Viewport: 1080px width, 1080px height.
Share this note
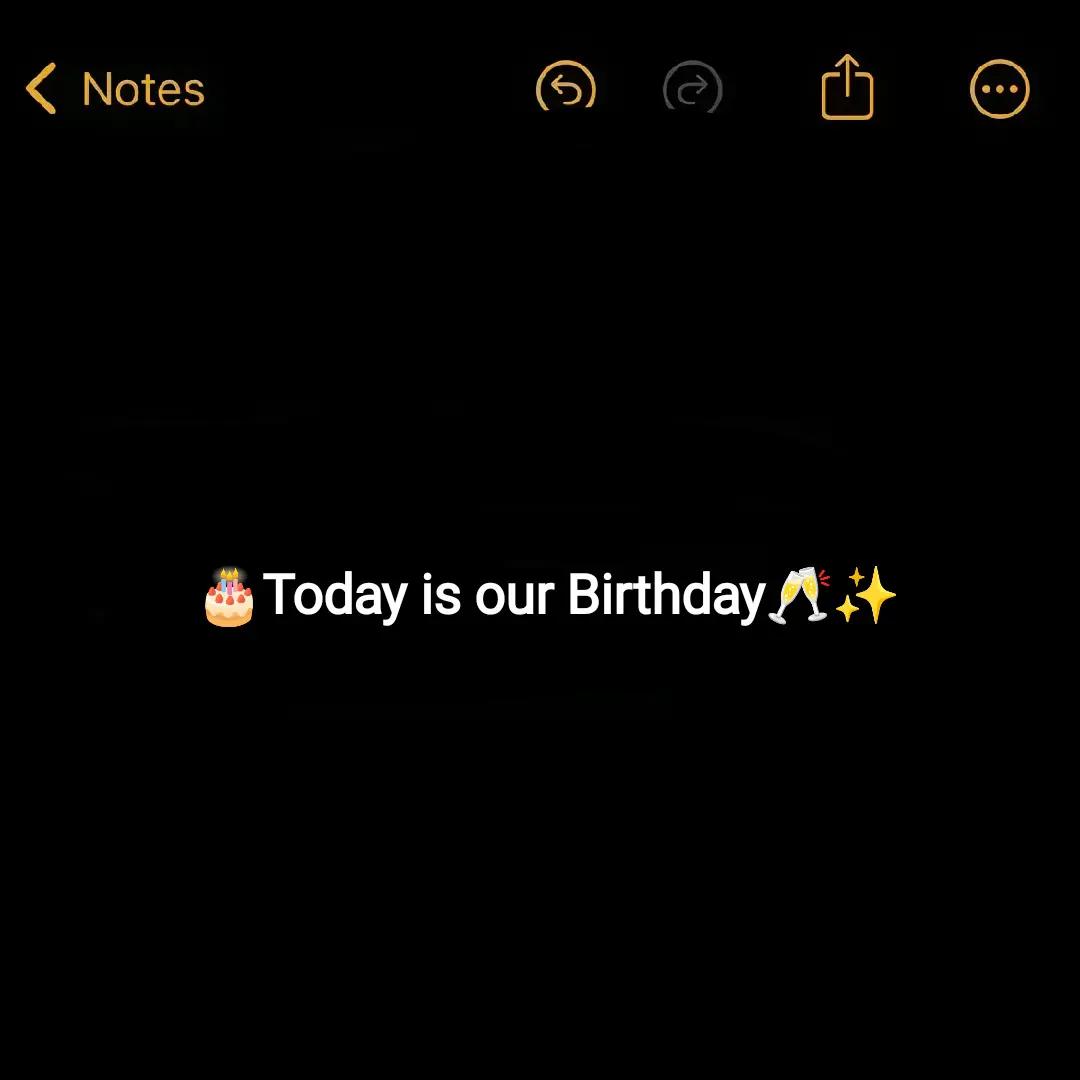847,88
